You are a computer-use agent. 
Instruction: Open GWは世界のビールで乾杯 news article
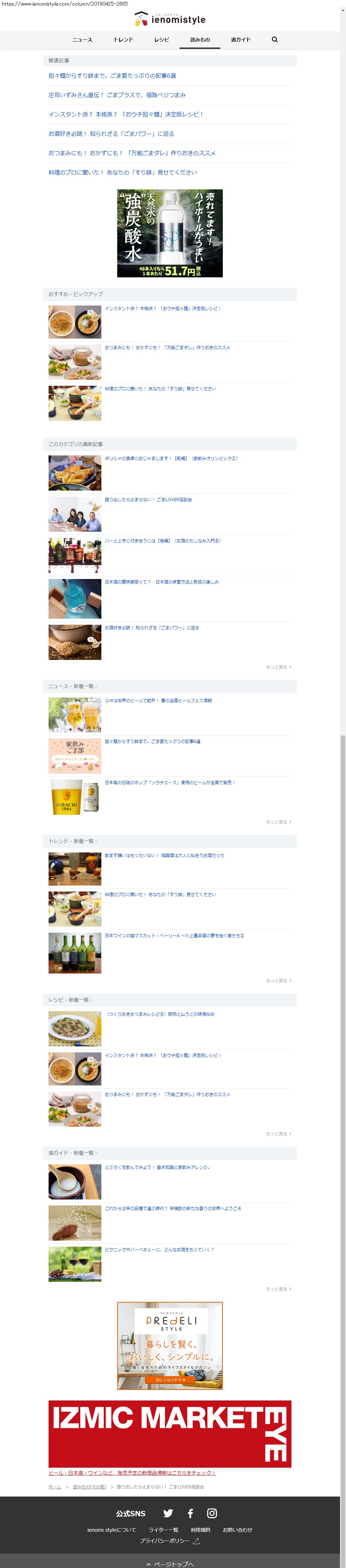point(158,701)
